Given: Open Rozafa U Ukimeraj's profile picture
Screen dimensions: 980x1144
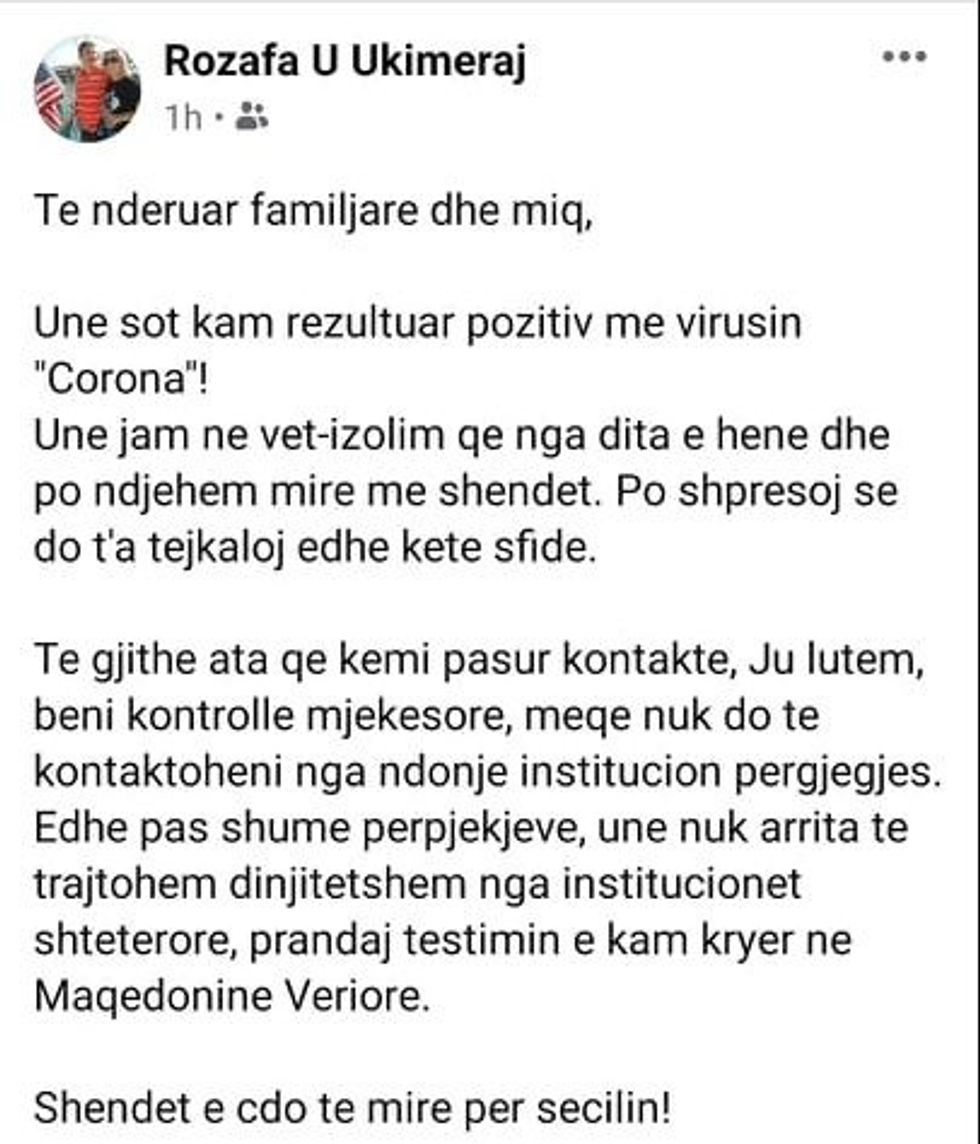Looking at the screenshot, I should tap(87, 89).
